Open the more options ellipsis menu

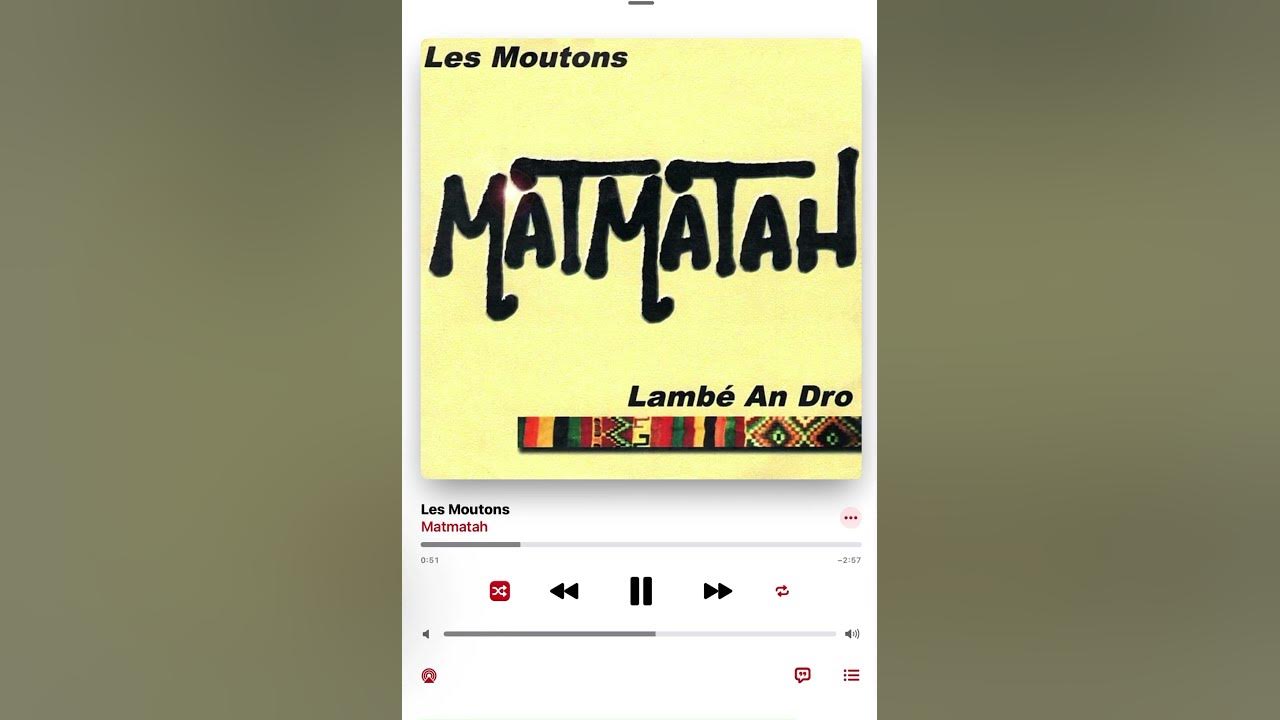tap(850, 517)
